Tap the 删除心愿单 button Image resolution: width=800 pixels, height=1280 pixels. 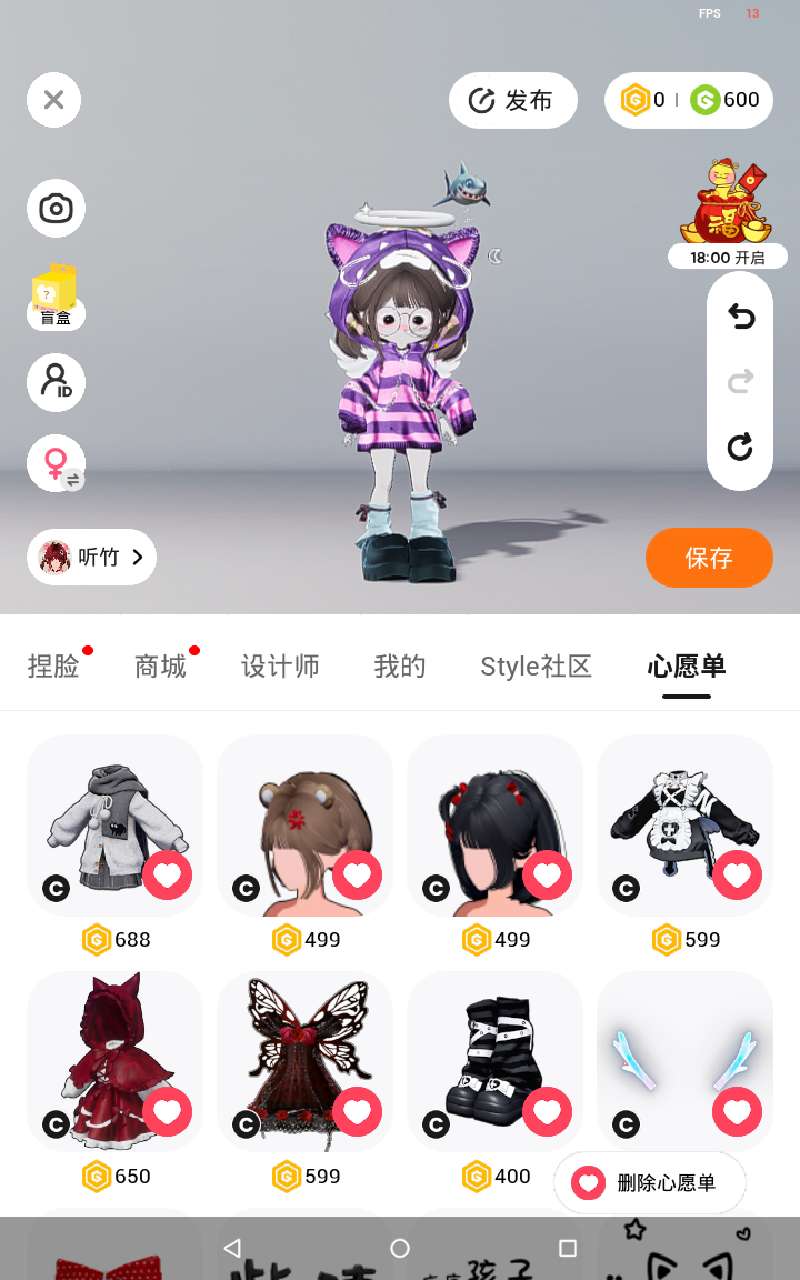[x=650, y=1183]
